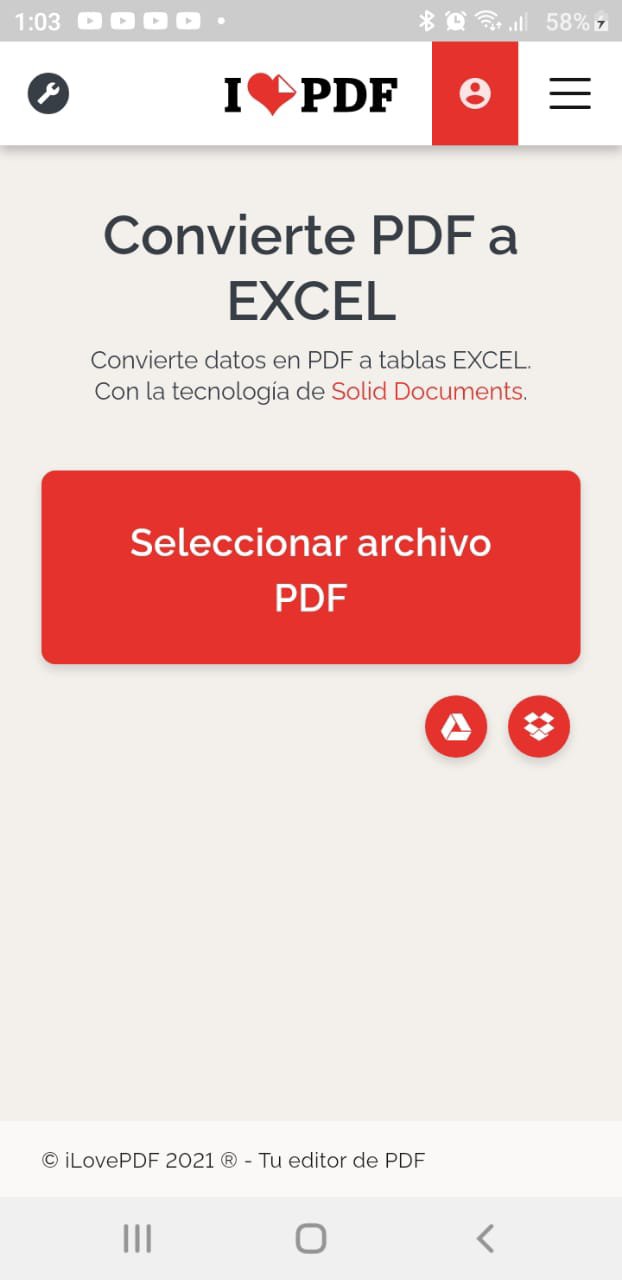Open the hamburger menu

pyautogui.click(x=570, y=94)
